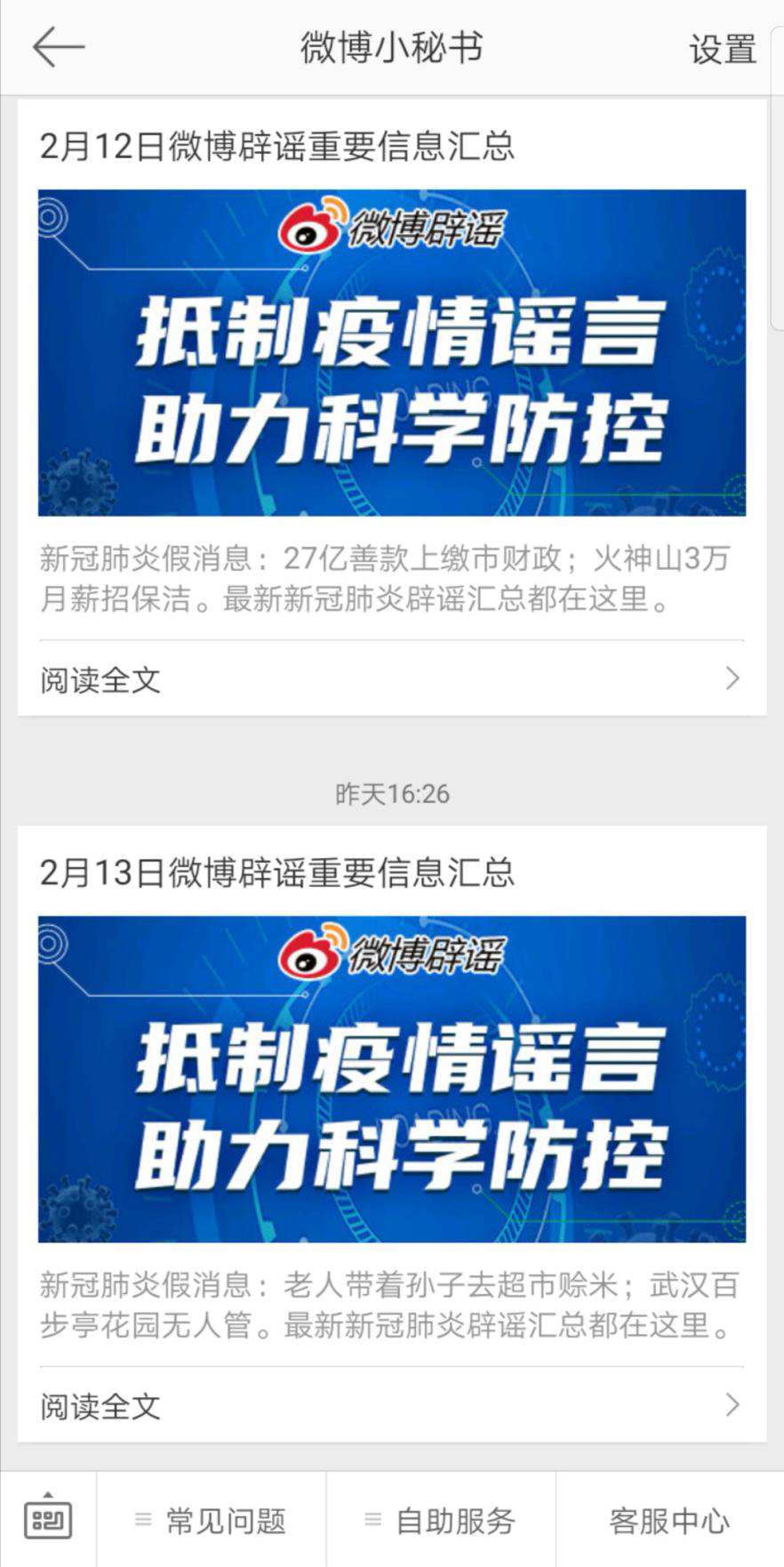Open 客服中心
Image resolution: width=784 pixels, height=1567 pixels.
[x=669, y=1521]
